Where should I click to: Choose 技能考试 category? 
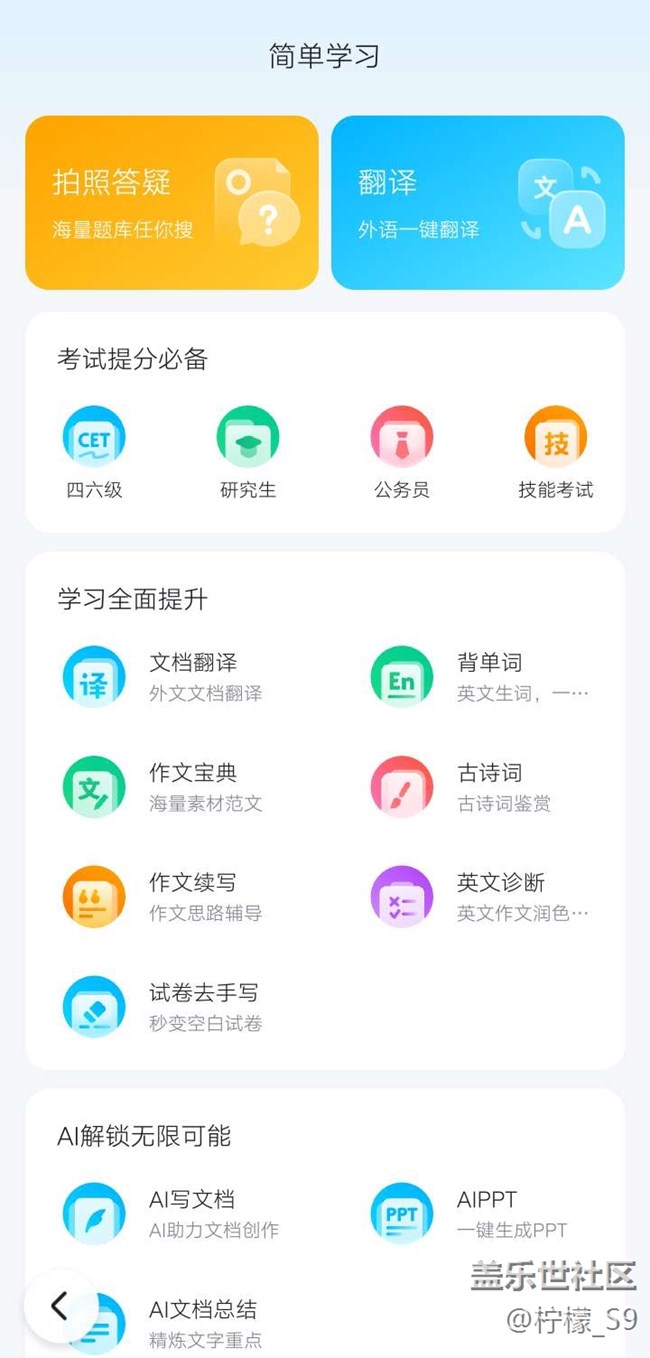tap(556, 452)
